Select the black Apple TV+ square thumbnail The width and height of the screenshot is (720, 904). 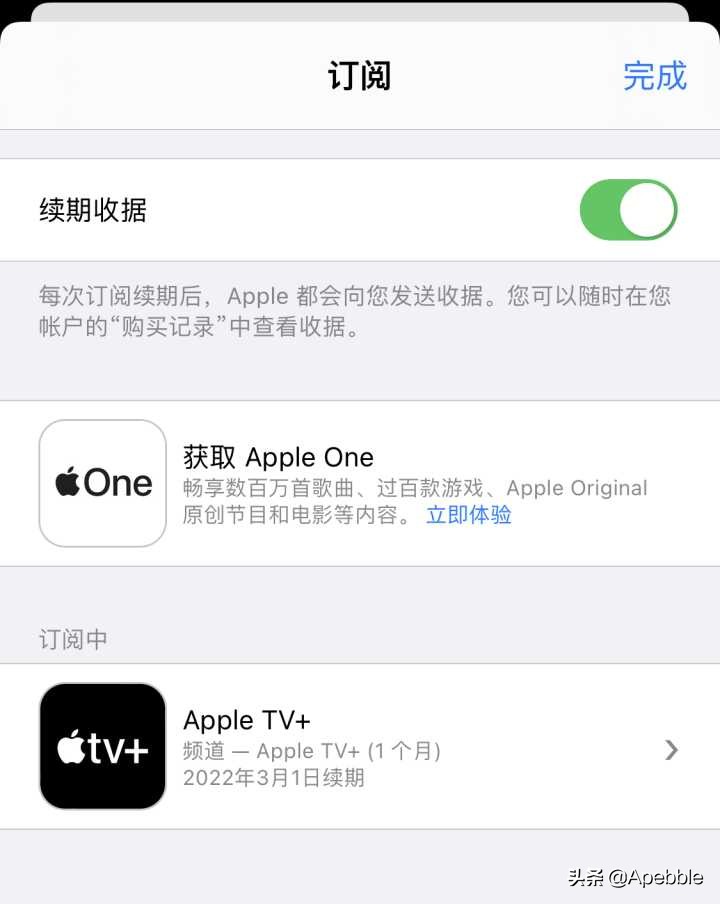pyautogui.click(x=103, y=745)
